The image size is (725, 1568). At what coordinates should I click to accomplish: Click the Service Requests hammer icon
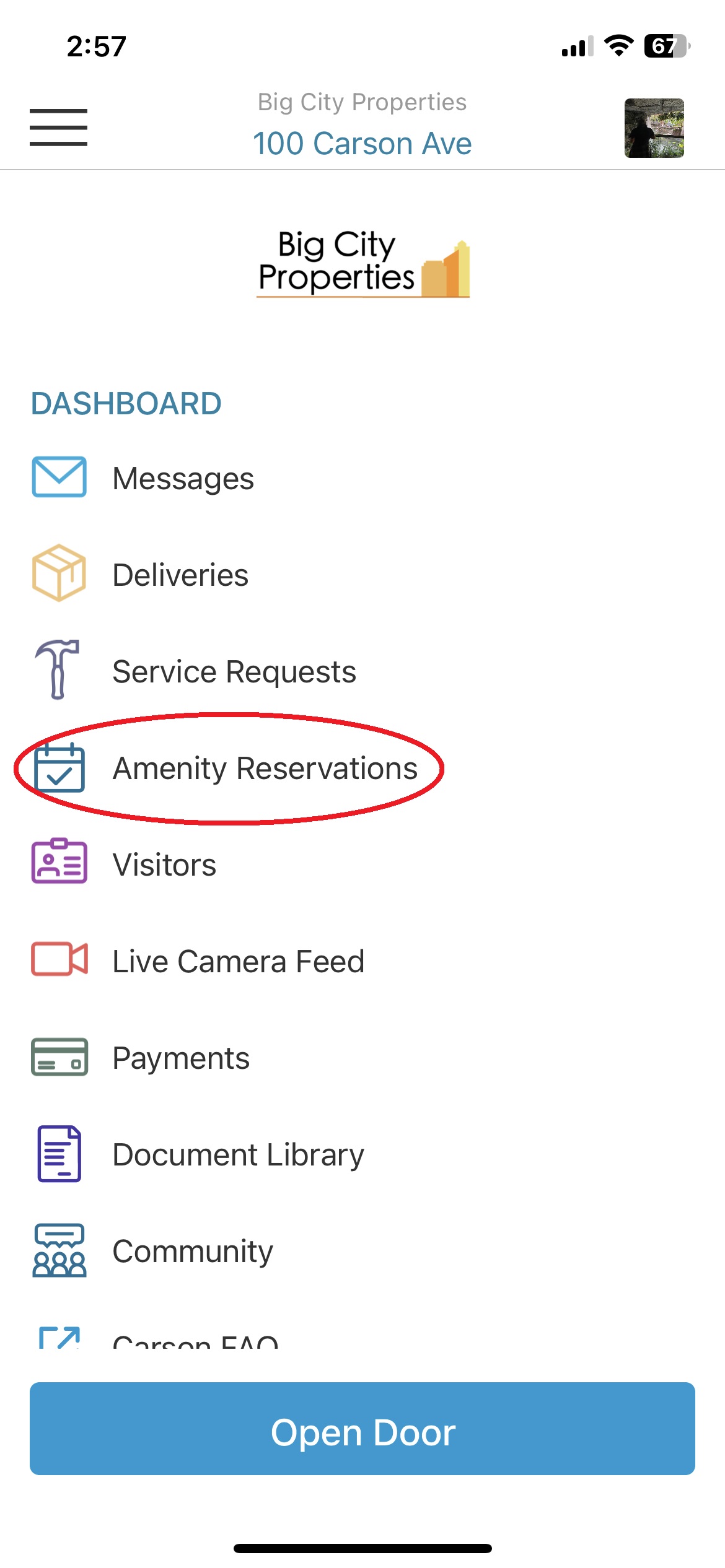(59, 670)
